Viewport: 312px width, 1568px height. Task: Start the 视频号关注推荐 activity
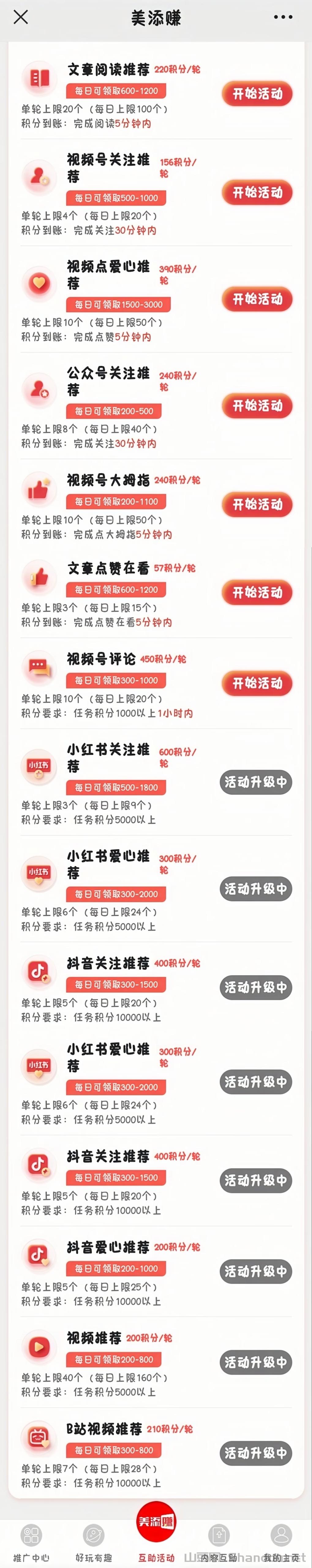(257, 192)
